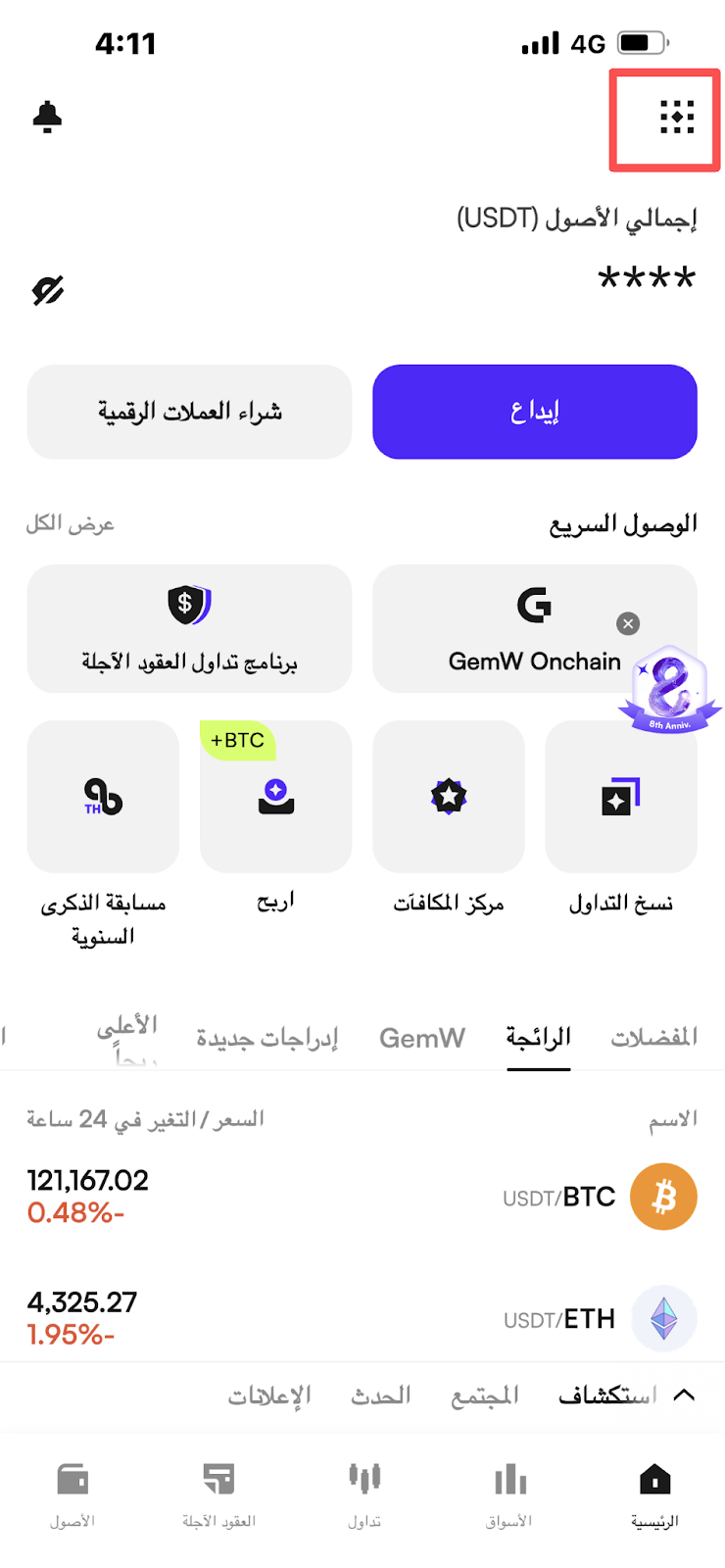Open برنامج تداول العقود الآجلة card

coord(189,628)
